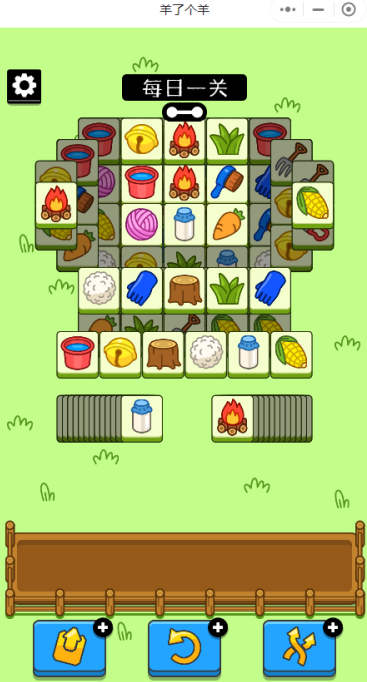Screen dimensions: 367x682
Task: Close the mini program via the circle icon
Action: tap(349, 9)
